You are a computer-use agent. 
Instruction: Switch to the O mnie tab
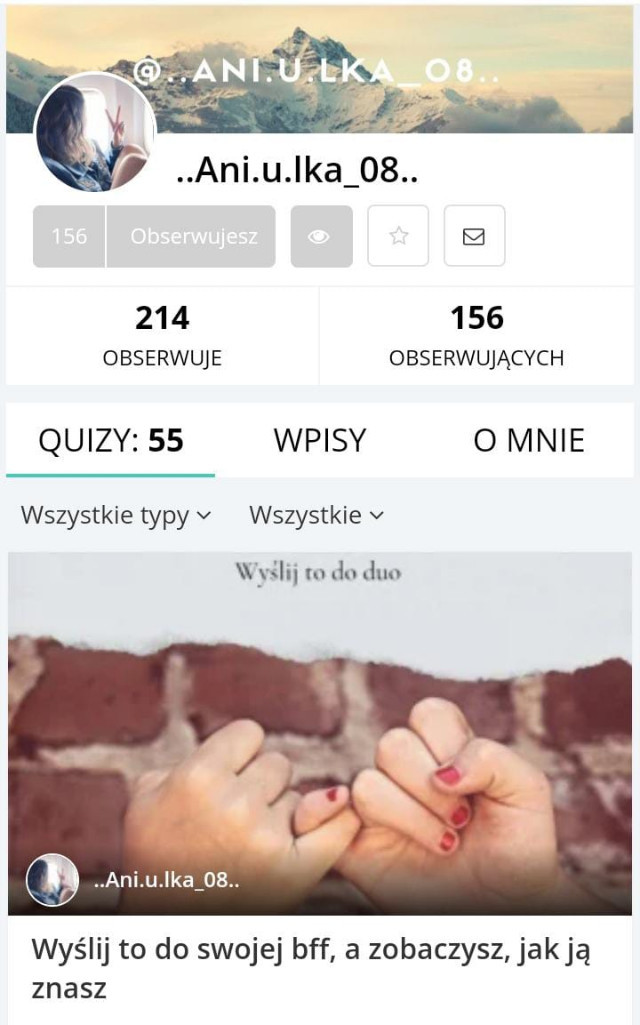(528, 440)
